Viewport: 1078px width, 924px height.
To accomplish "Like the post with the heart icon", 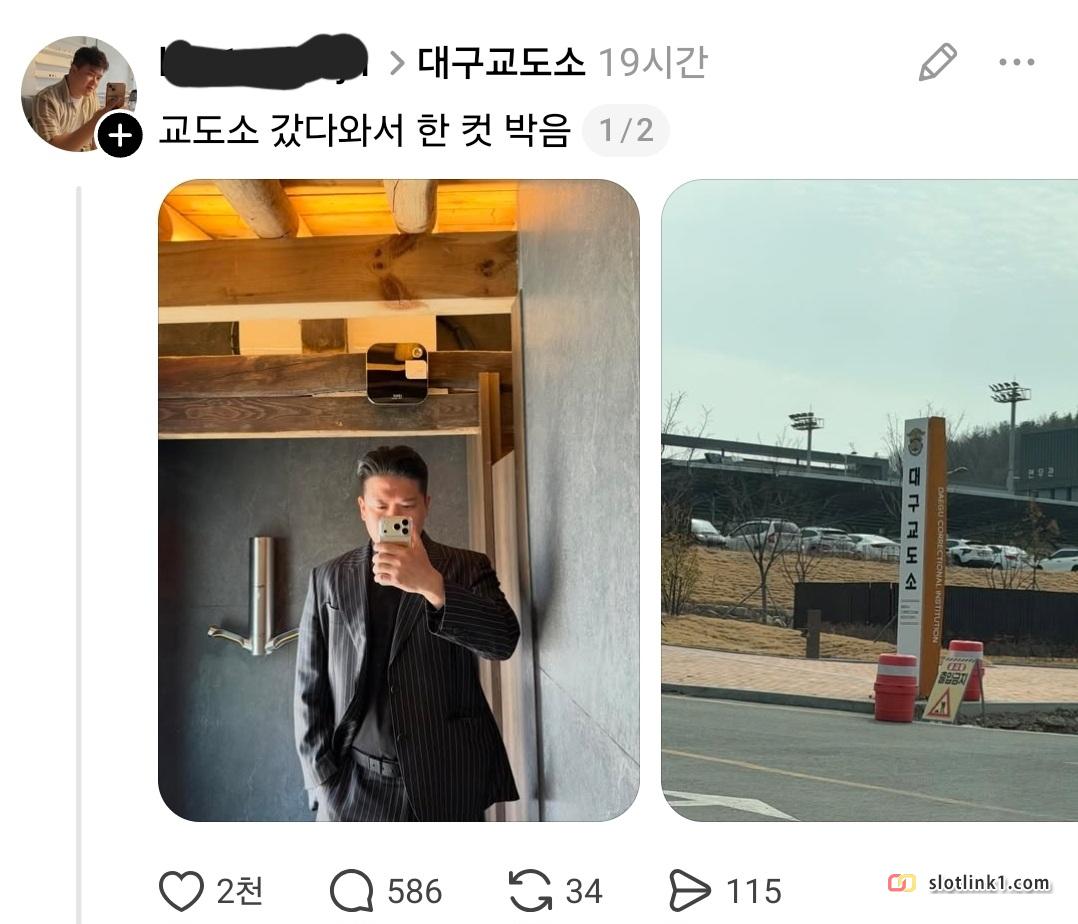I will click(182, 890).
